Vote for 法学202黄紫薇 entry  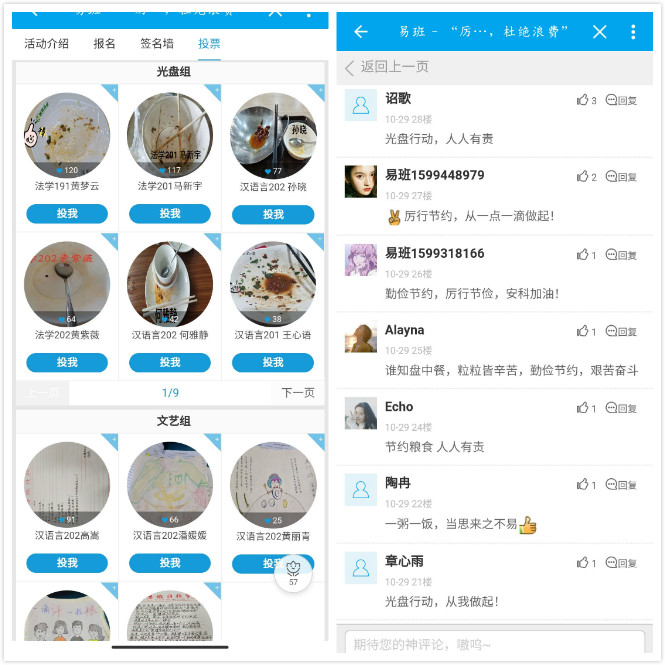(x=67, y=362)
